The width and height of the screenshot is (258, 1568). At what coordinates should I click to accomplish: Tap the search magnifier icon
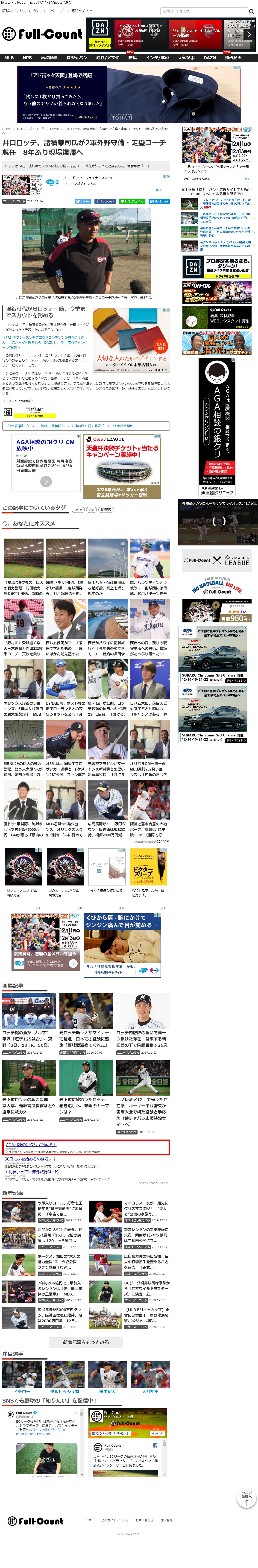[251, 12]
